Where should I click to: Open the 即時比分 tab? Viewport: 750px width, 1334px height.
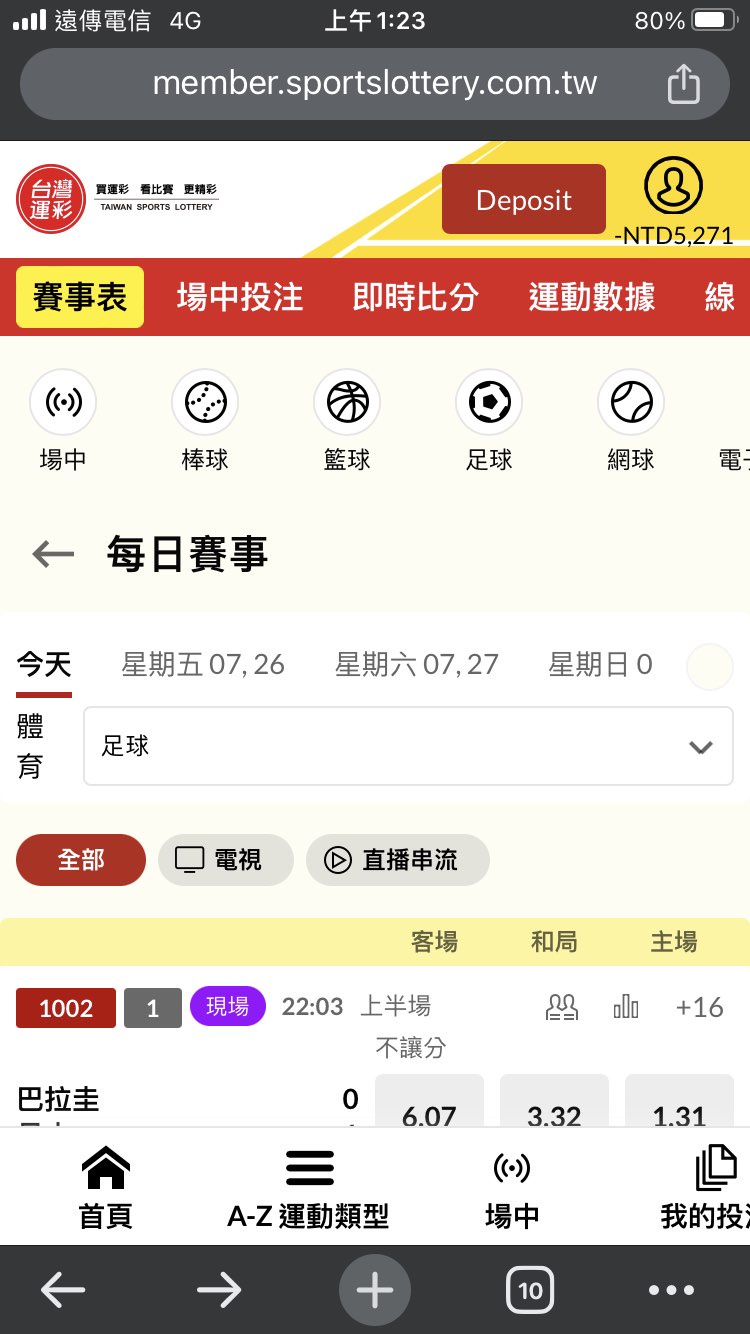pyautogui.click(x=415, y=297)
